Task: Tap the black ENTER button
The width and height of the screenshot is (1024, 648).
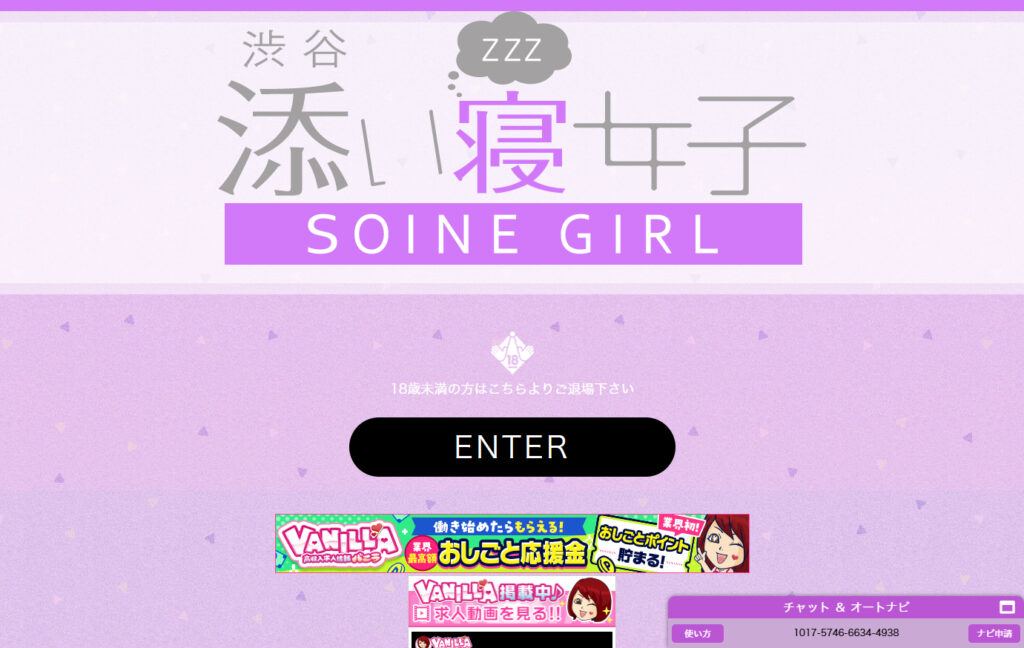Action: (512, 446)
